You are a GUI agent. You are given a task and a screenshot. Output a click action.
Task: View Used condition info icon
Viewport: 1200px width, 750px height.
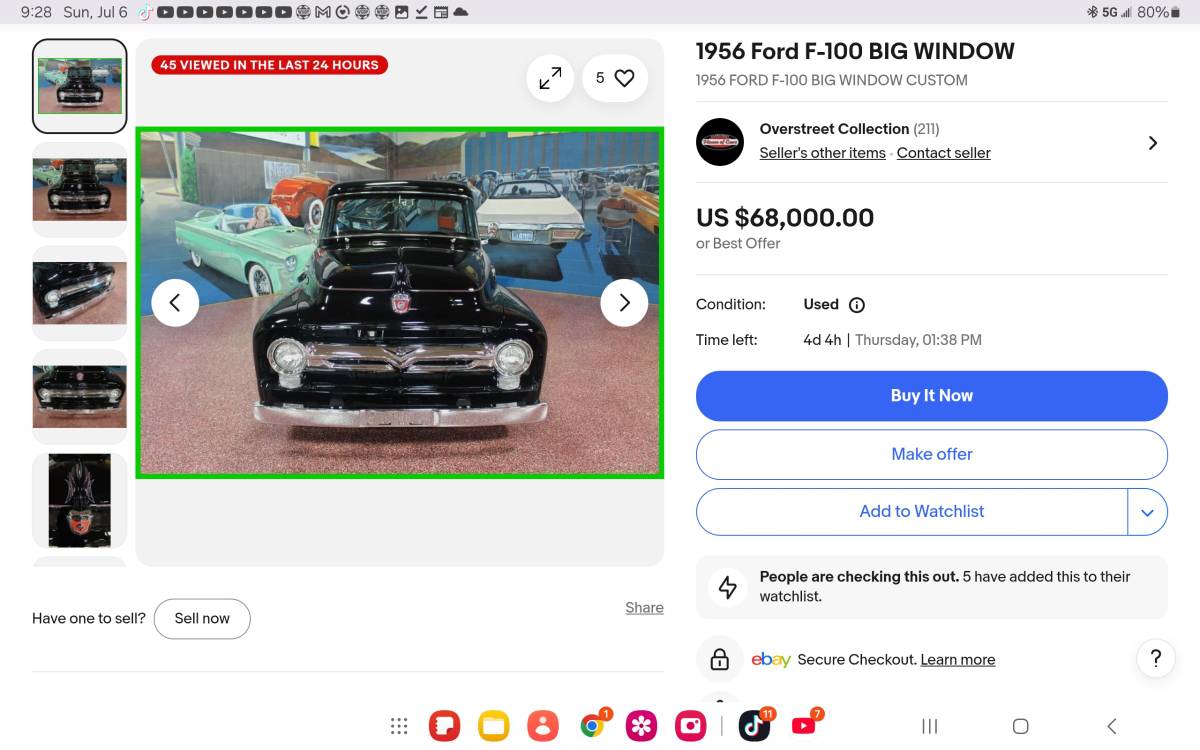pos(857,305)
